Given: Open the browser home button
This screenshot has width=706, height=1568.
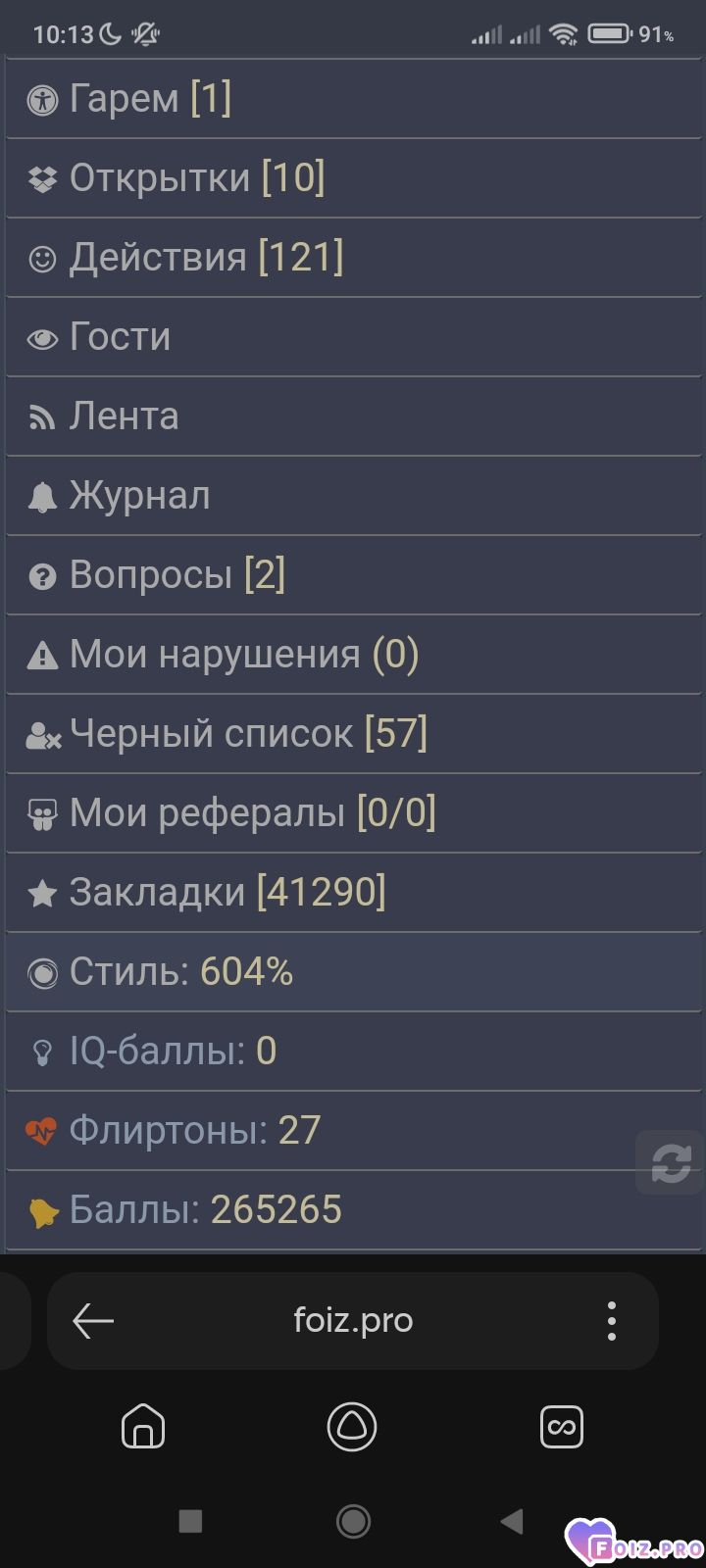Looking at the screenshot, I should (x=143, y=1427).
